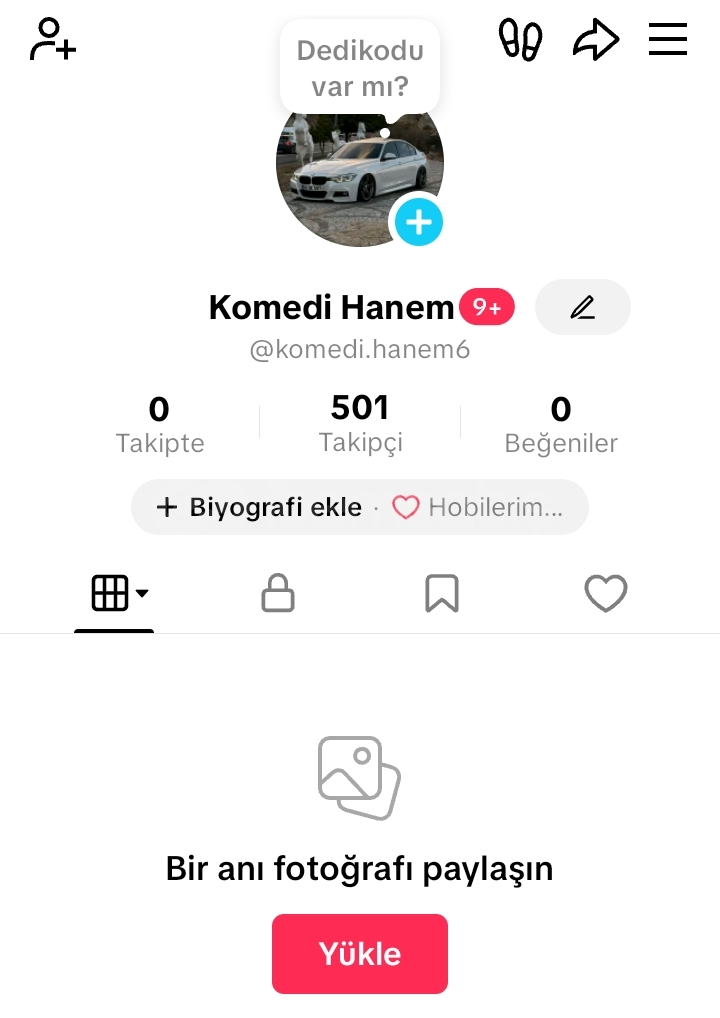This screenshot has height=1018, width=720.
Task: Tap the 'Dedikodu var mı?' note bubble
Action: pyautogui.click(x=360, y=68)
